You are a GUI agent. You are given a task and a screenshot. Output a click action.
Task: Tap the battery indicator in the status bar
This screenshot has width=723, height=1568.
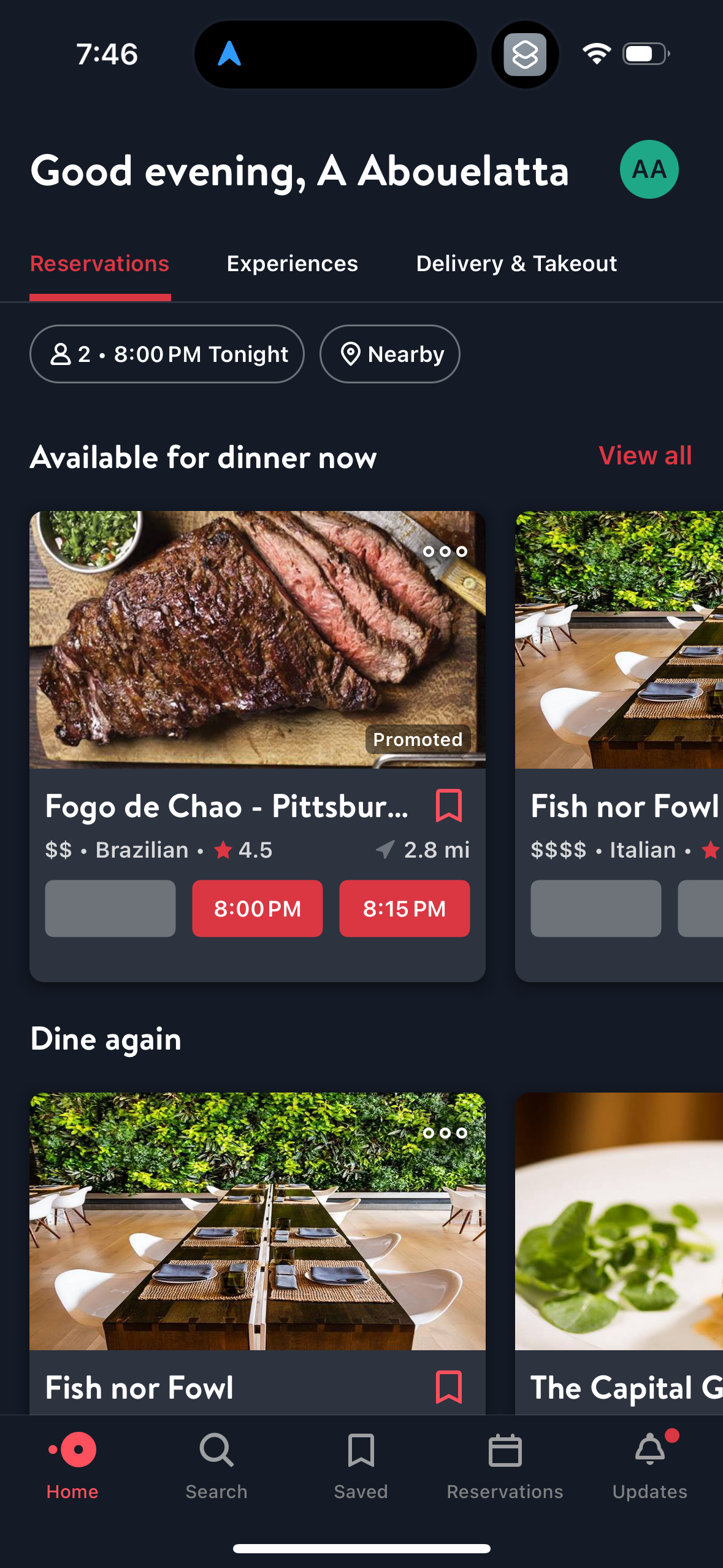click(x=645, y=54)
